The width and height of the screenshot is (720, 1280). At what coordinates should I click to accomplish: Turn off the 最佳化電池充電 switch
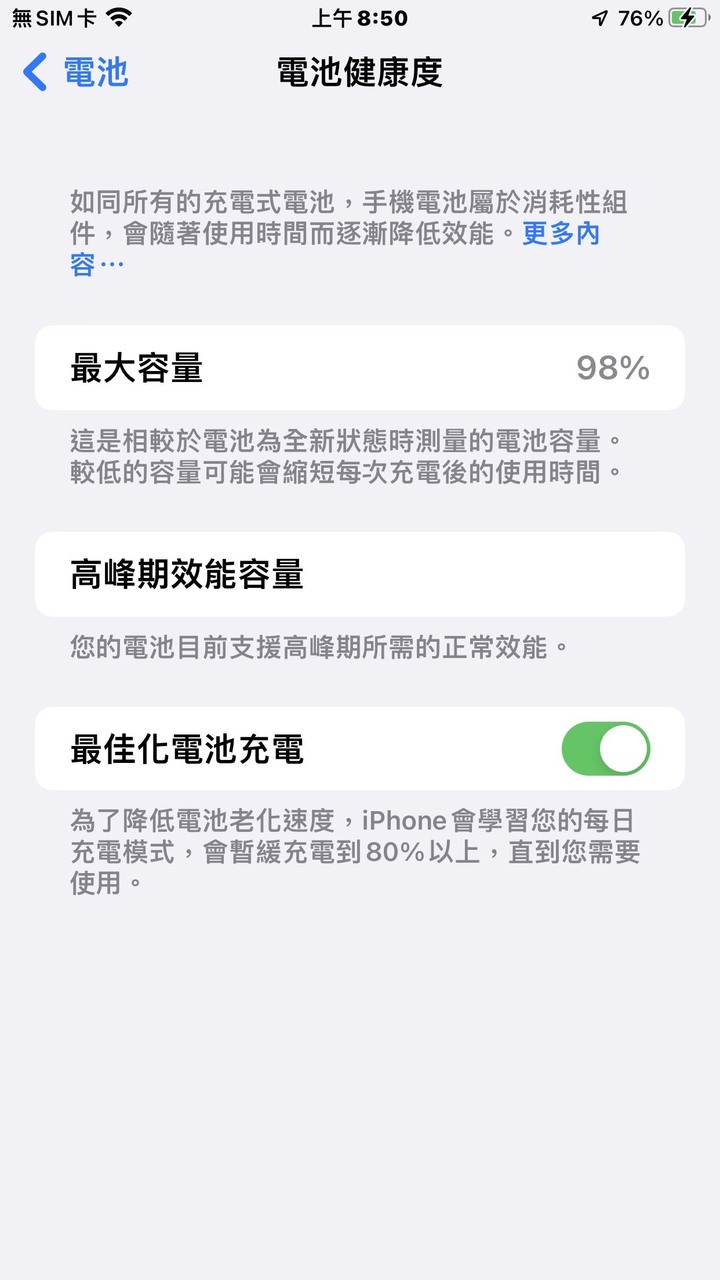tap(606, 749)
